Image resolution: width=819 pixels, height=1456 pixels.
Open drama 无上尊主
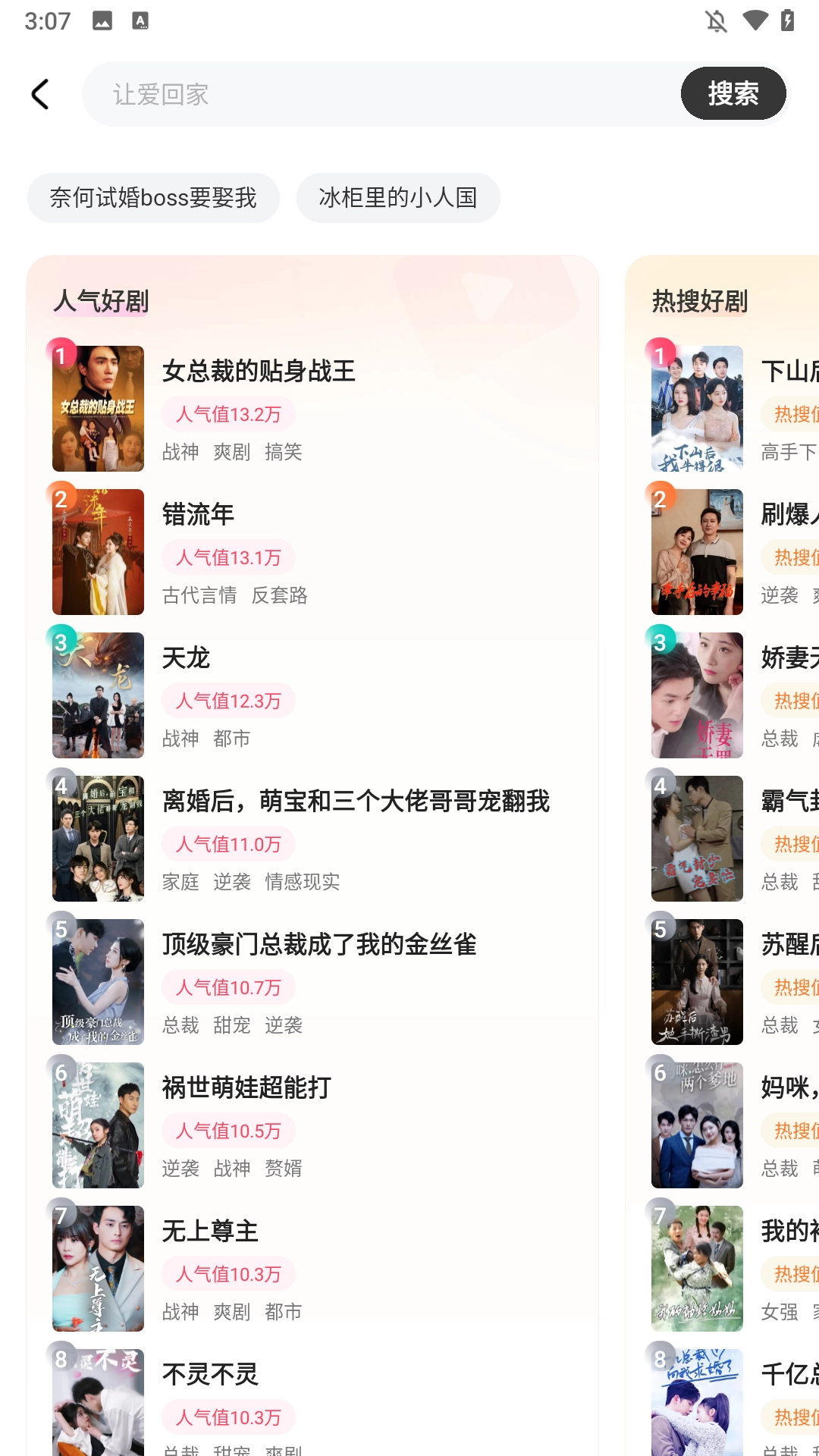(x=211, y=1232)
